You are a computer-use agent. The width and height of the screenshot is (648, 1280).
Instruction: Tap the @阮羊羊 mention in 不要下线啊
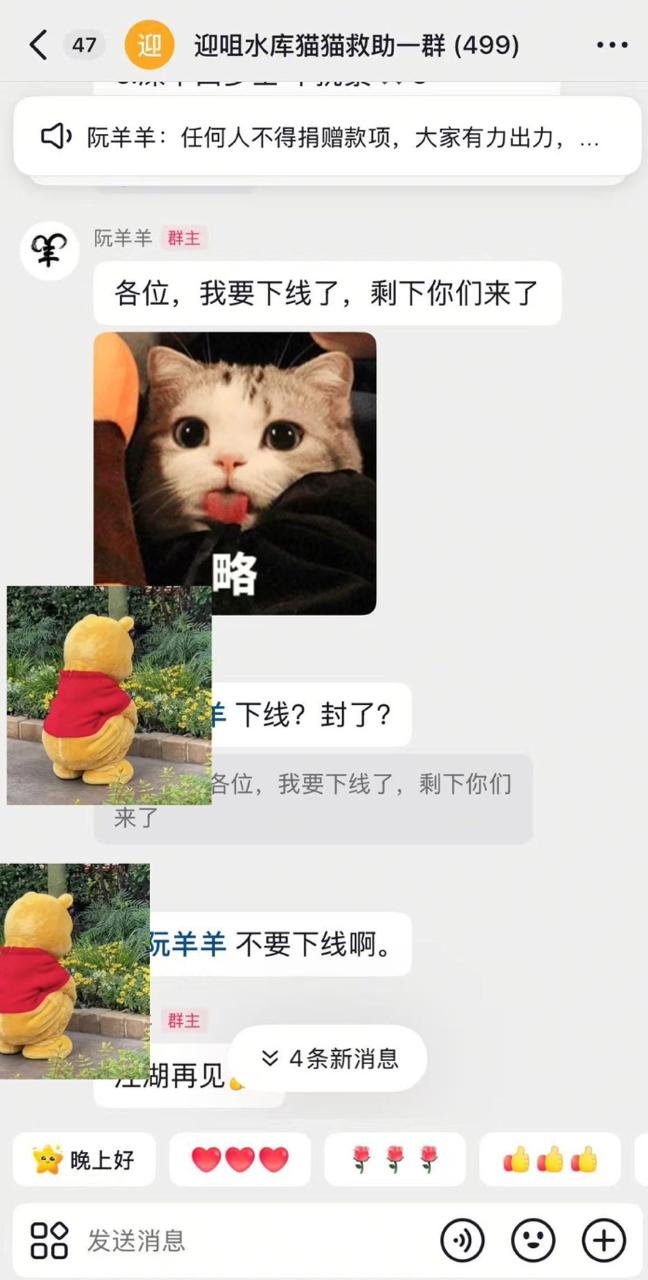pos(188,944)
